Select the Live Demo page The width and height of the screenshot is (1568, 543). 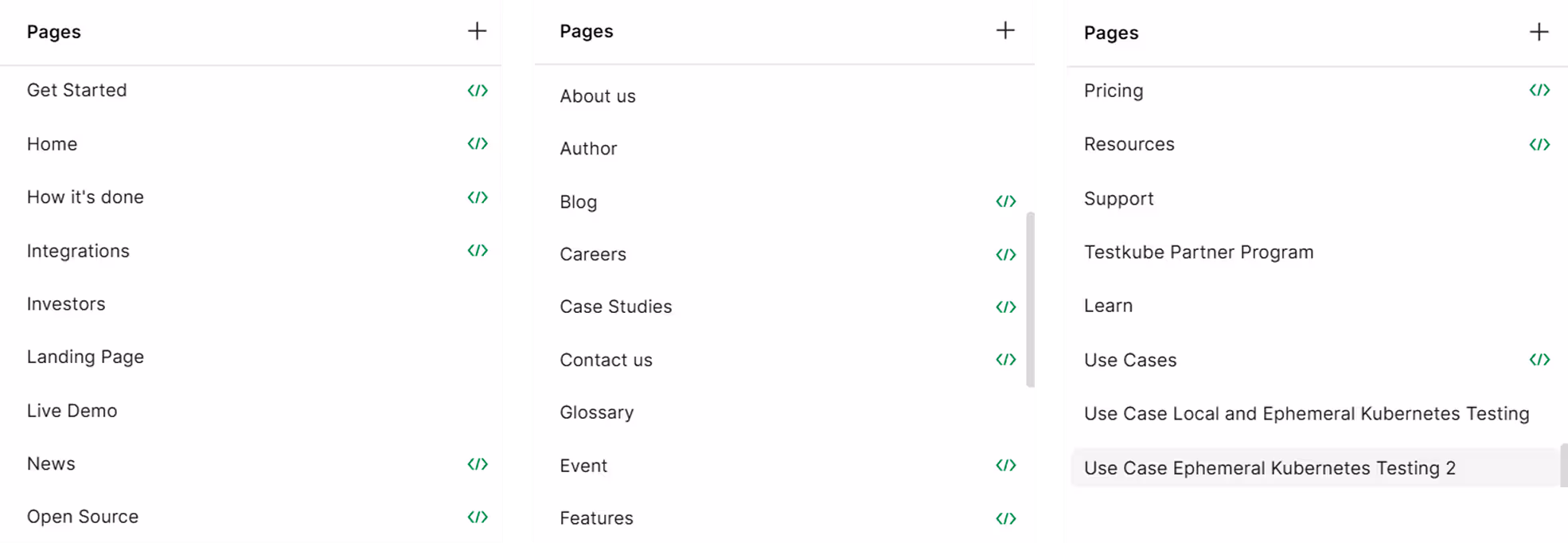[72, 411]
